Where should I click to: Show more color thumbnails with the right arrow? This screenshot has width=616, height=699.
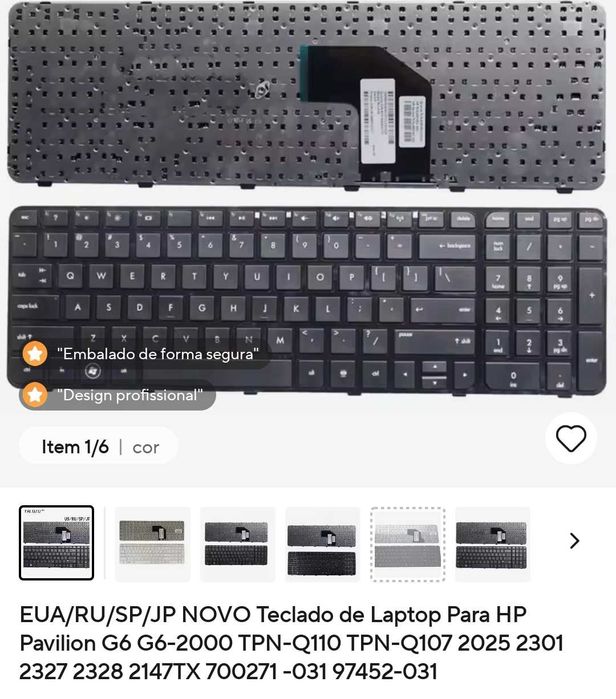[574, 541]
